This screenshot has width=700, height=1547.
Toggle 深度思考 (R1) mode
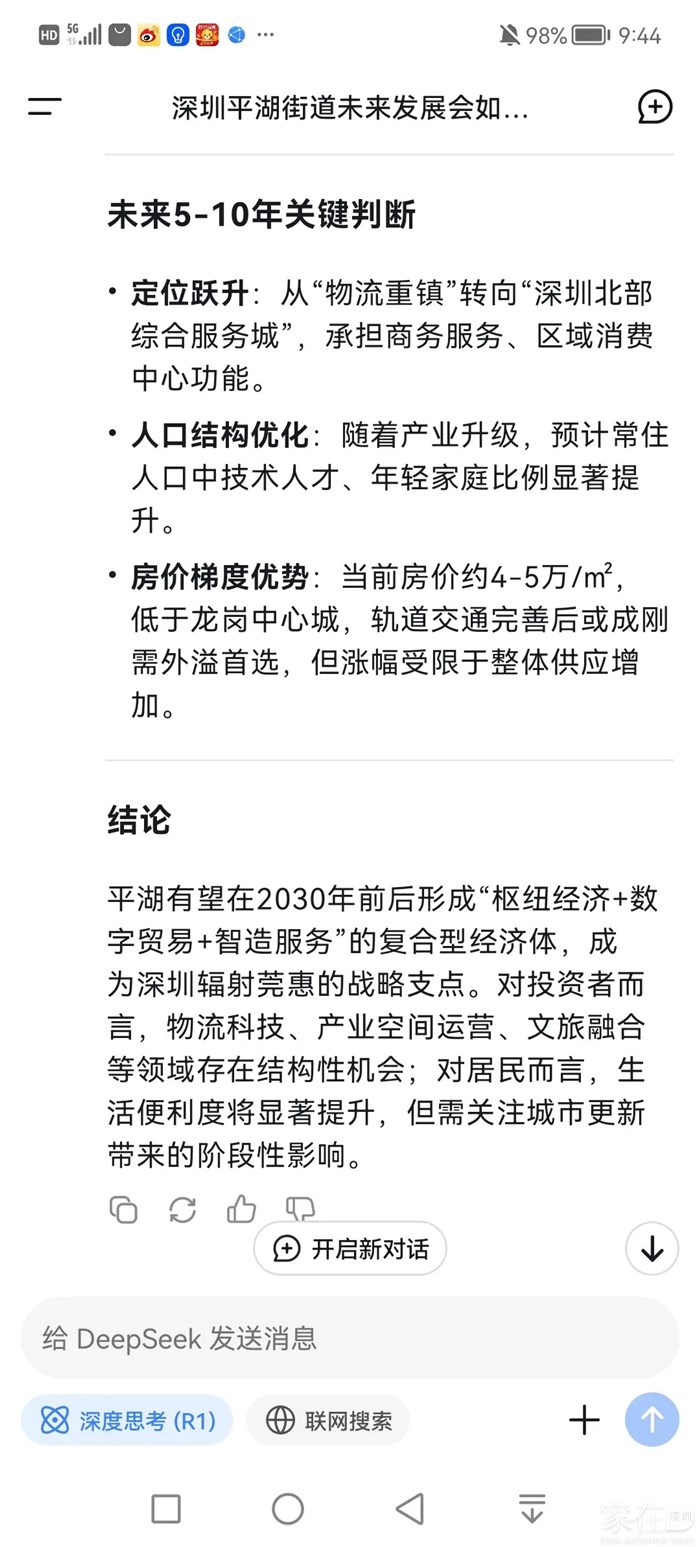pyautogui.click(x=127, y=1420)
